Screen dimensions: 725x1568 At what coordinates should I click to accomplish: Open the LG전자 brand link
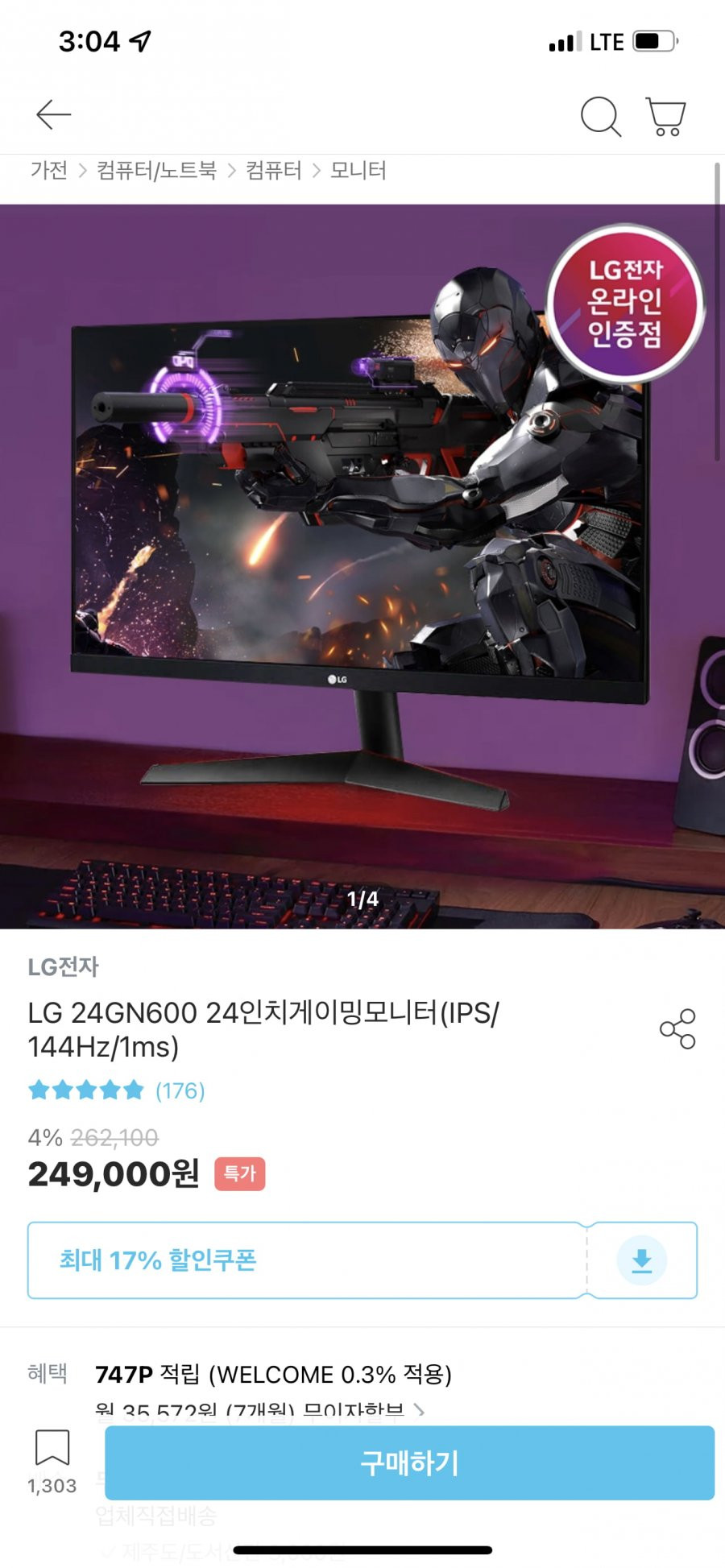point(63,966)
